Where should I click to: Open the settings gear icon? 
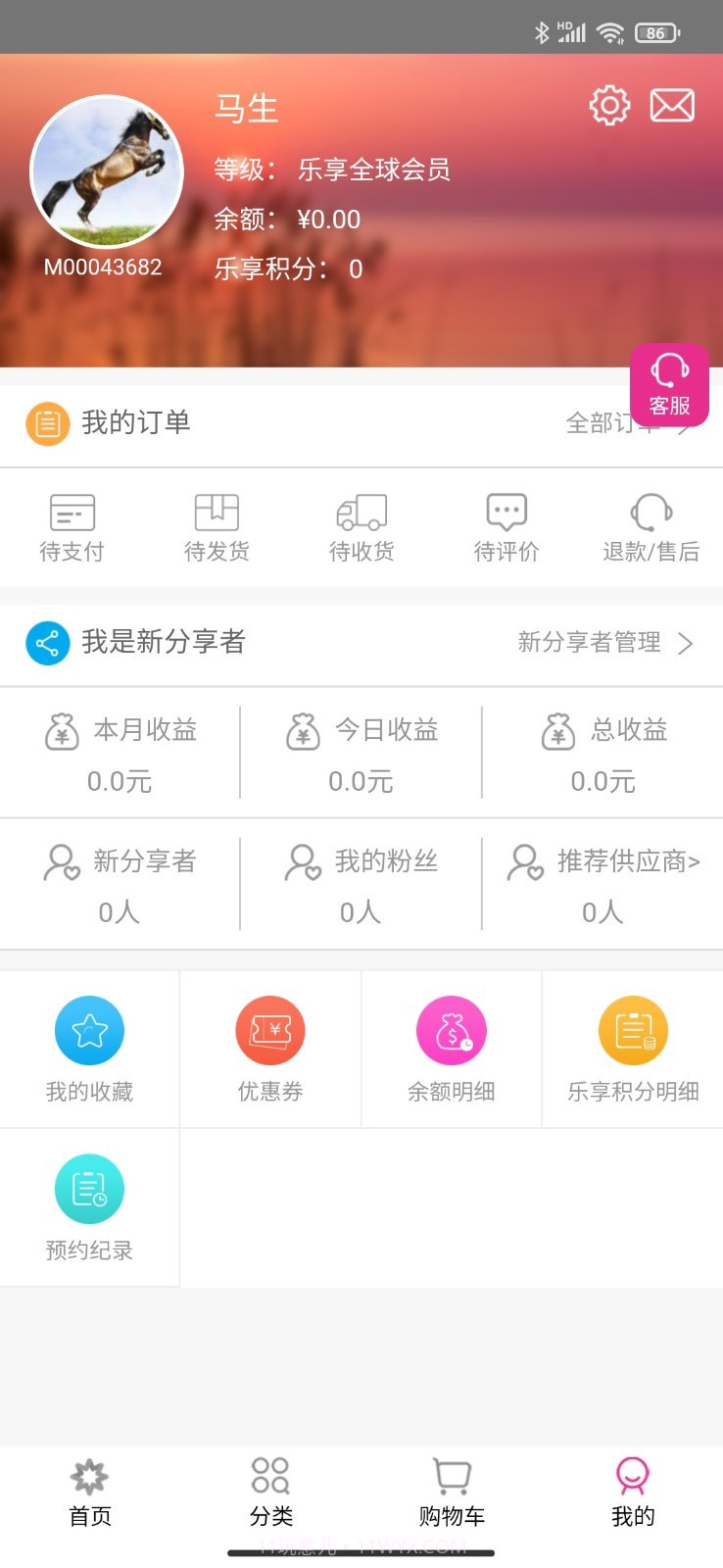[x=609, y=105]
